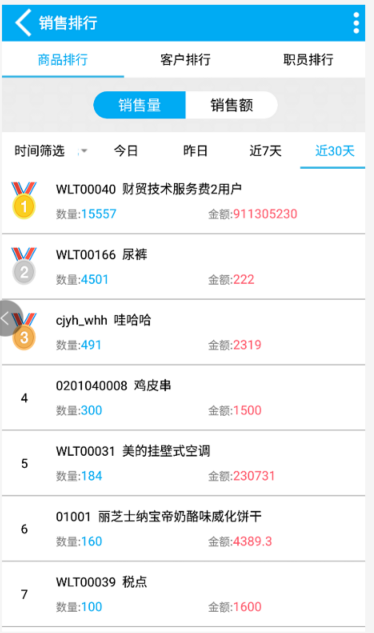This screenshot has height=633, width=374.
Task: Go back from 销售排行 screen
Action: 23,23
